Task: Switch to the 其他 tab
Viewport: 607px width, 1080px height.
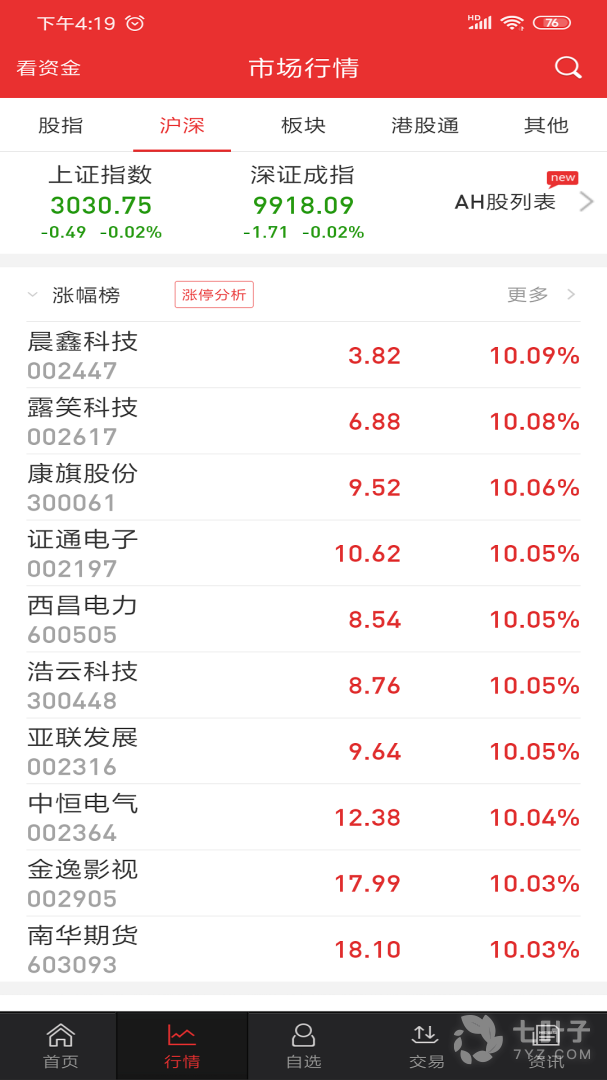Action: click(546, 126)
